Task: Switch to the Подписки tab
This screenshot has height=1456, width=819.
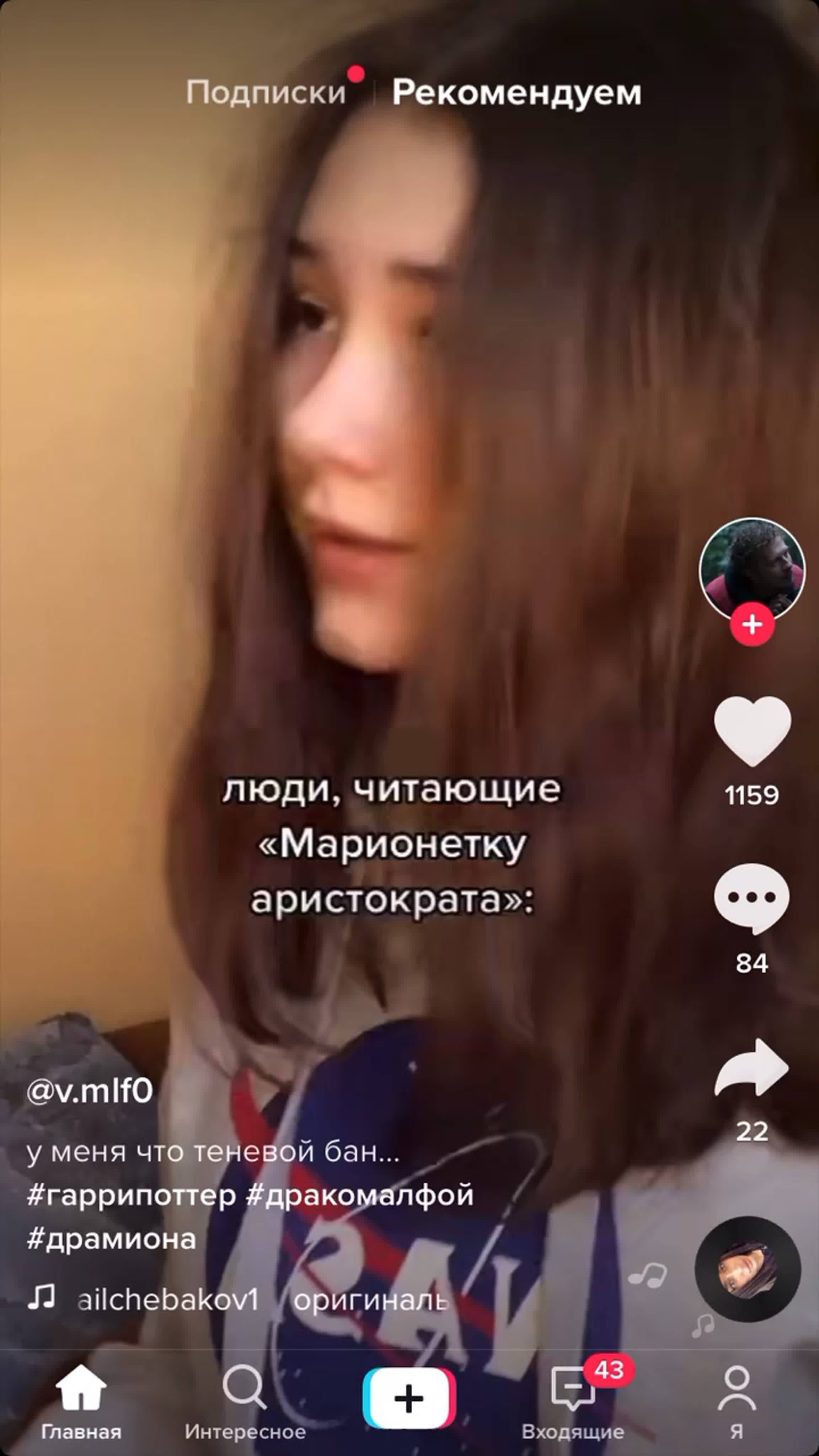Action: [x=266, y=92]
